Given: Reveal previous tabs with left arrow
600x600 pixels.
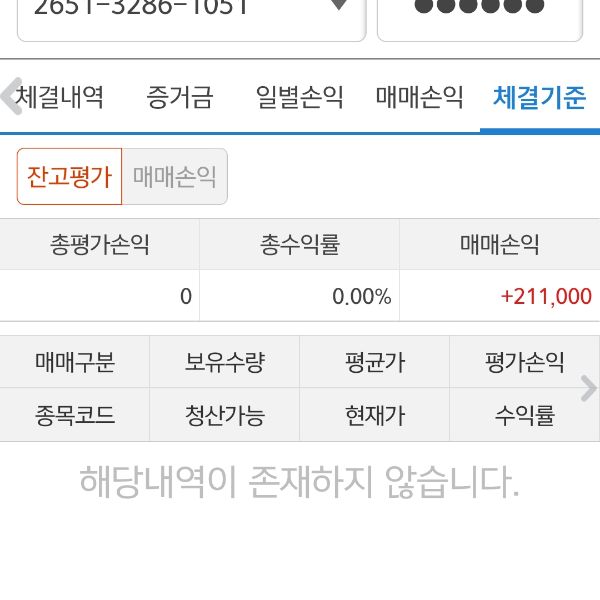Looking at the screenshot, I should (9, 97).
